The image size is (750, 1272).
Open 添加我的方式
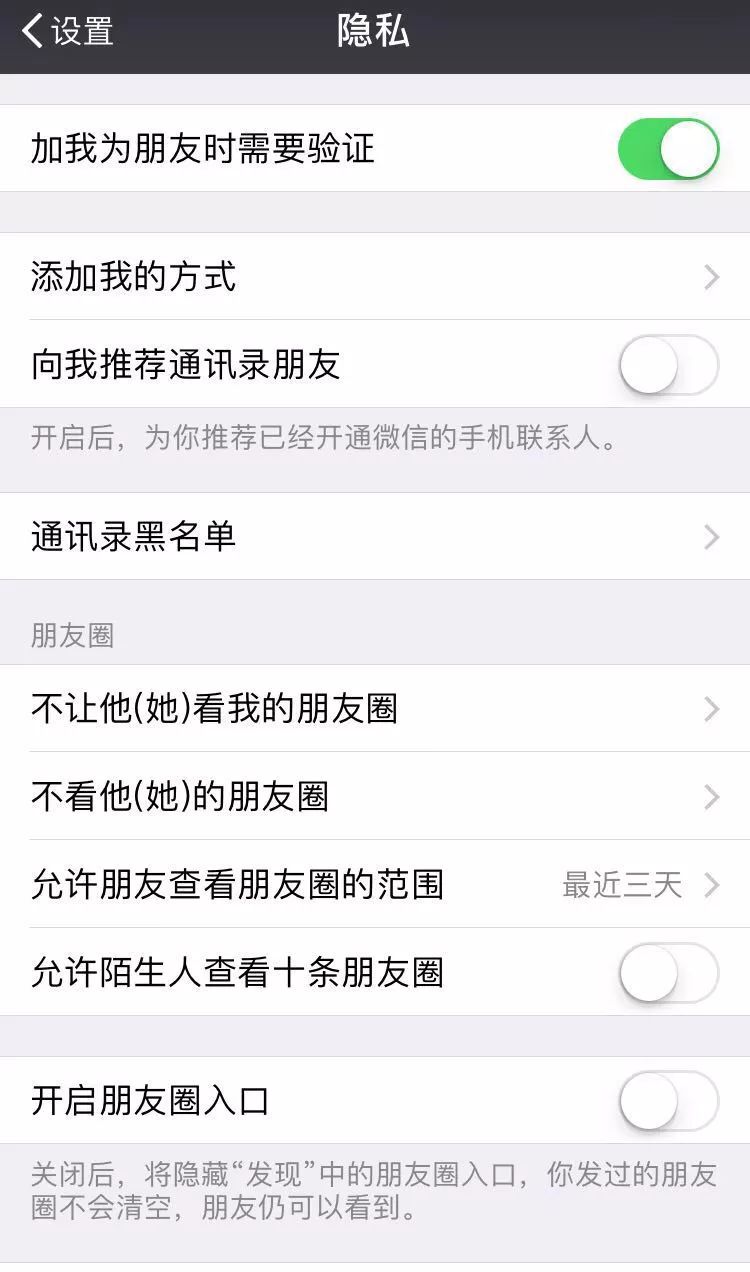[375, 277]
